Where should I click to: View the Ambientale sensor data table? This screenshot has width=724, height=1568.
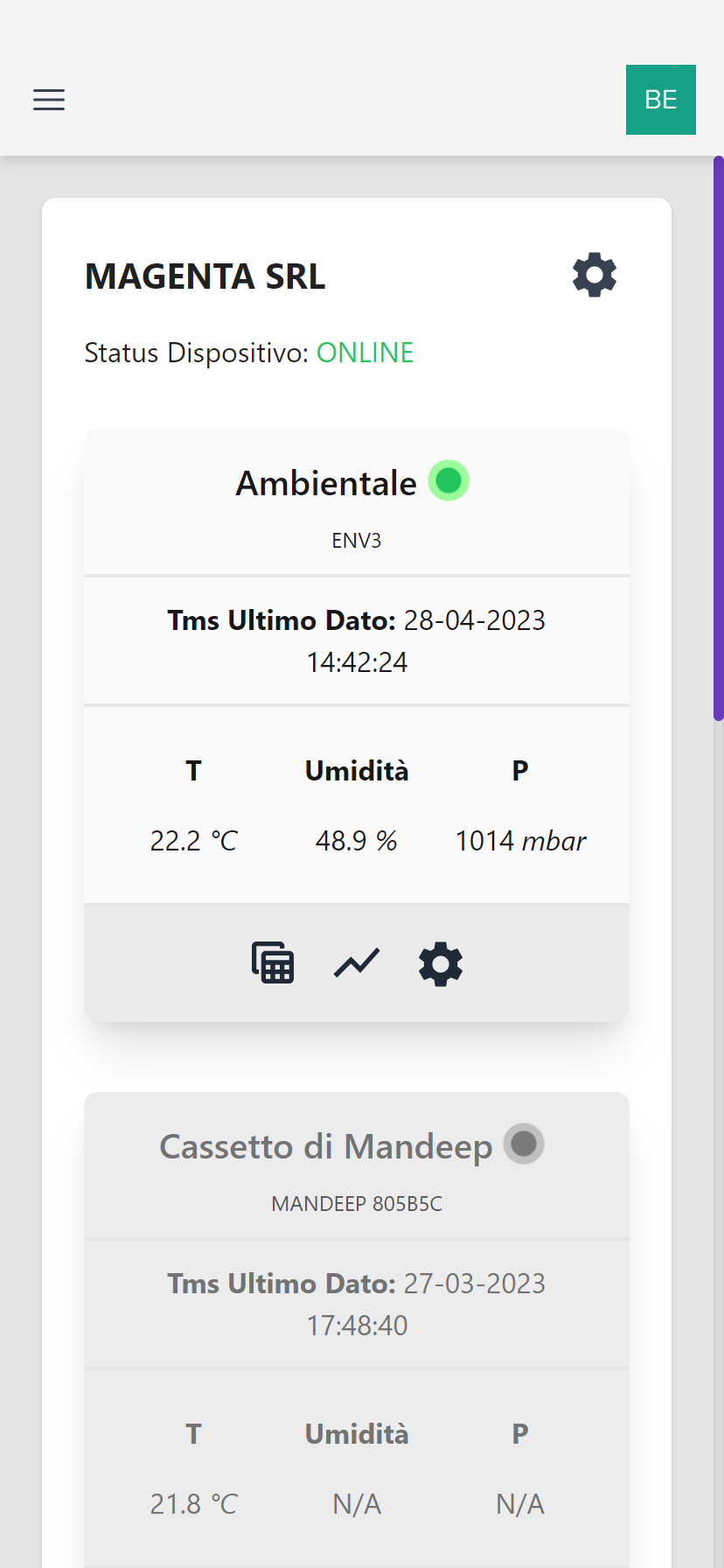273,963
